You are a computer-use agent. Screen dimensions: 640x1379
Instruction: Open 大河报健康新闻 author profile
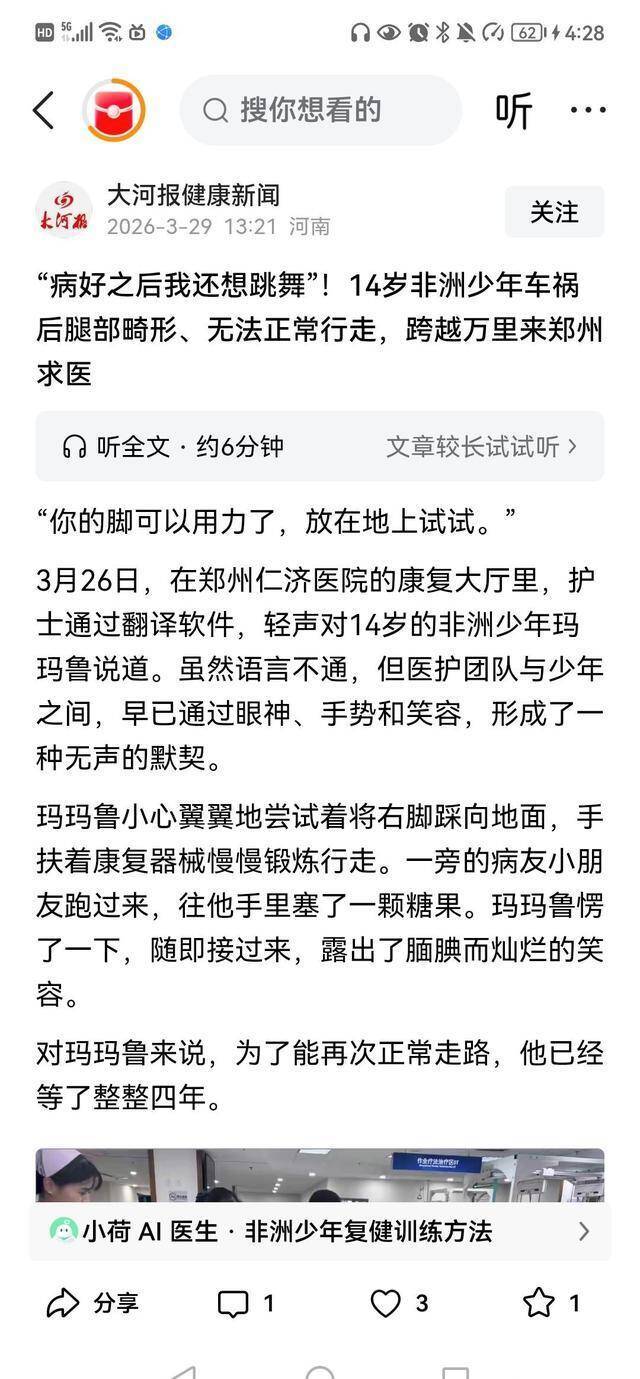tap(193, 195)
